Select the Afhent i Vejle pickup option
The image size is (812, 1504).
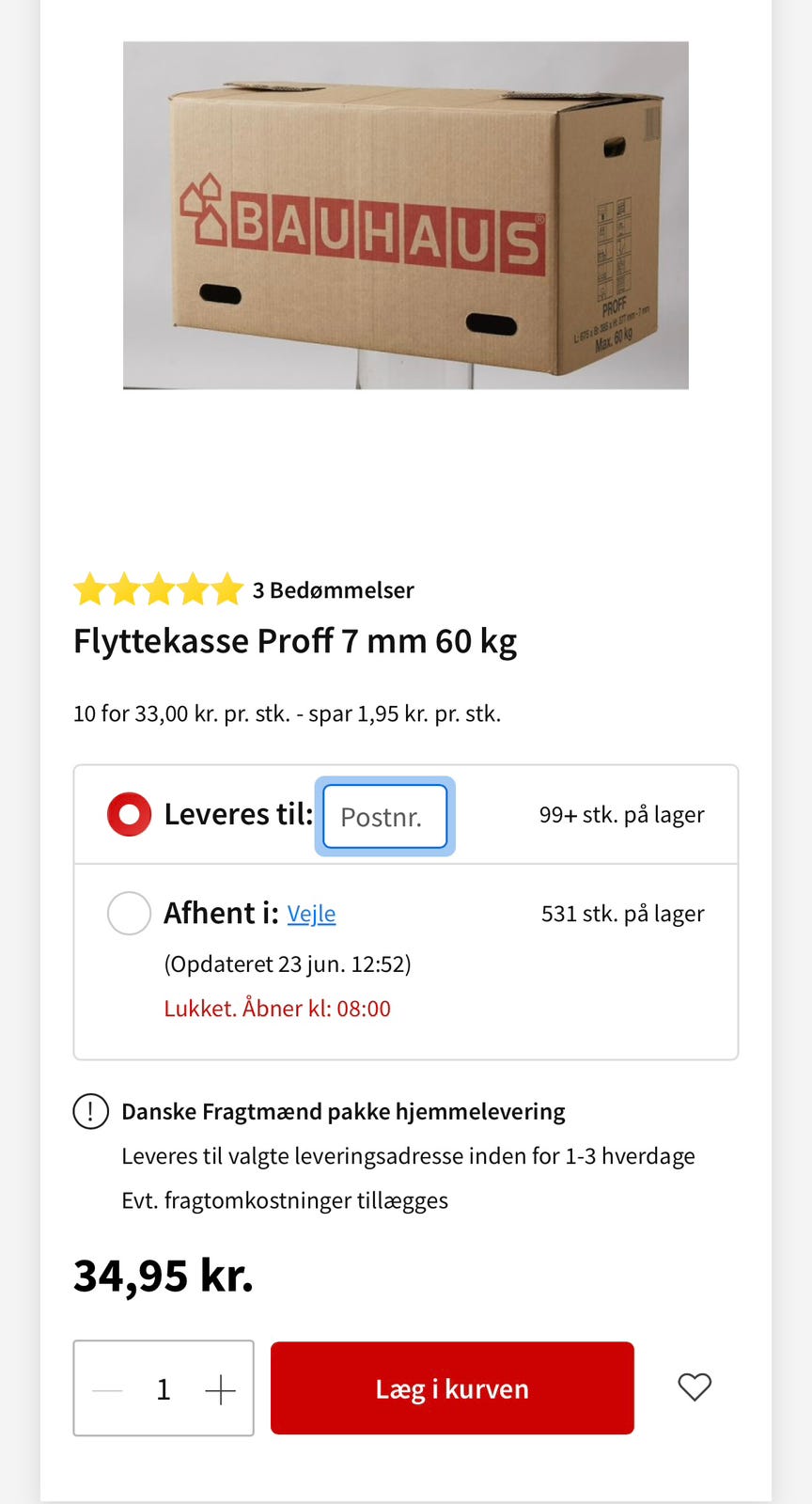point(129,913)
